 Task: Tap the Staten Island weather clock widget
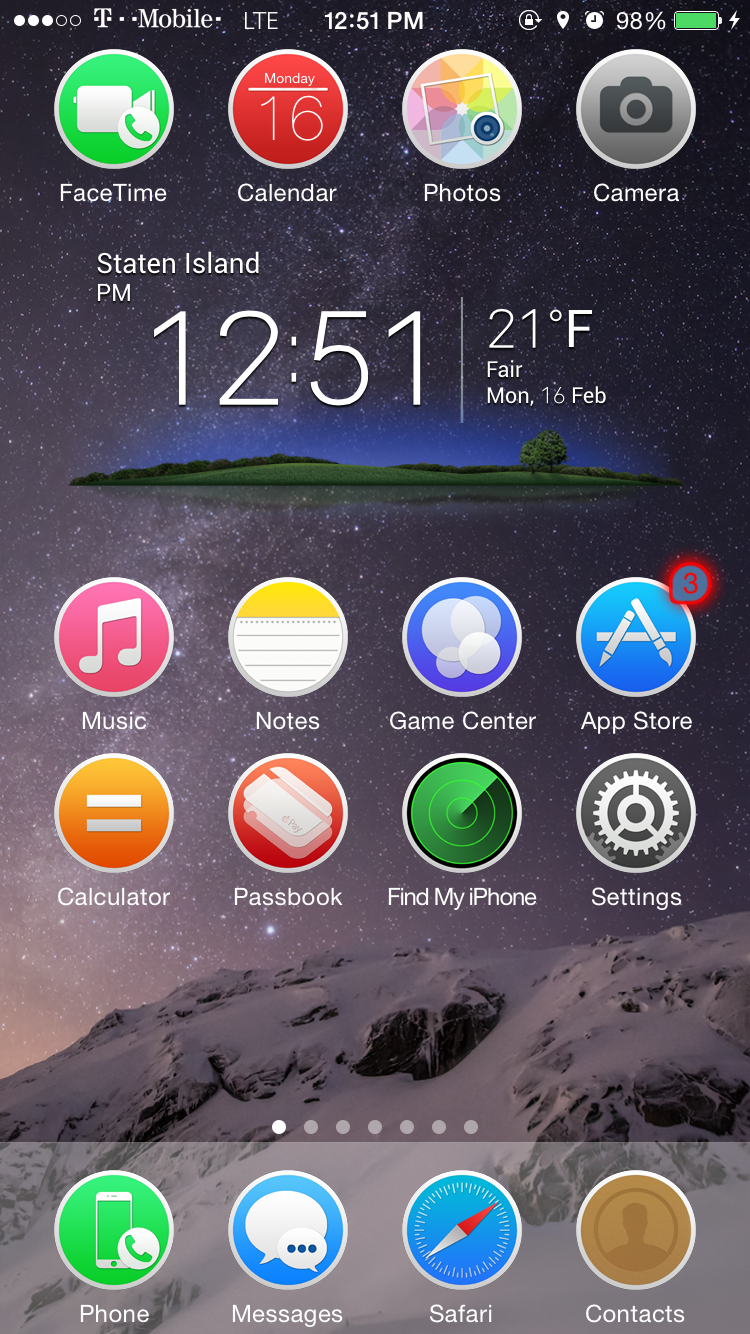(375, 370)
